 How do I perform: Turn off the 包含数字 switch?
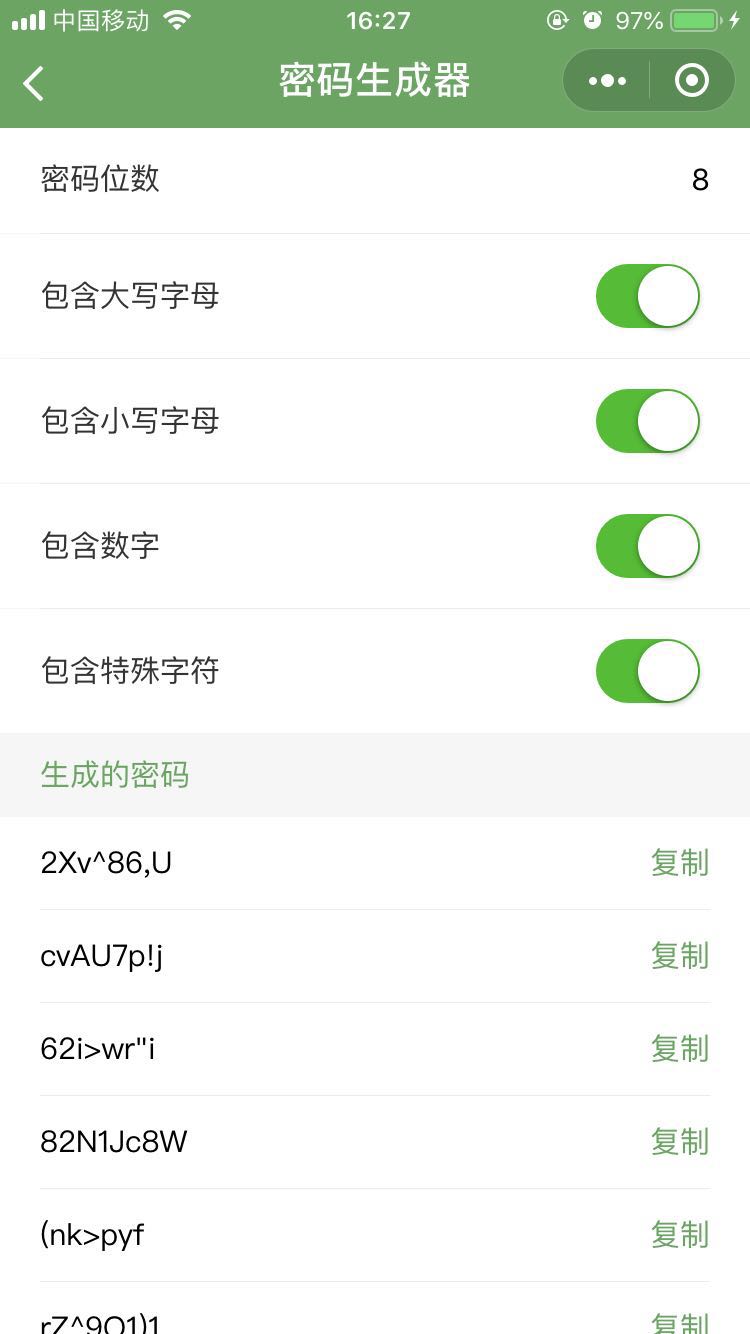coord(648,546)
